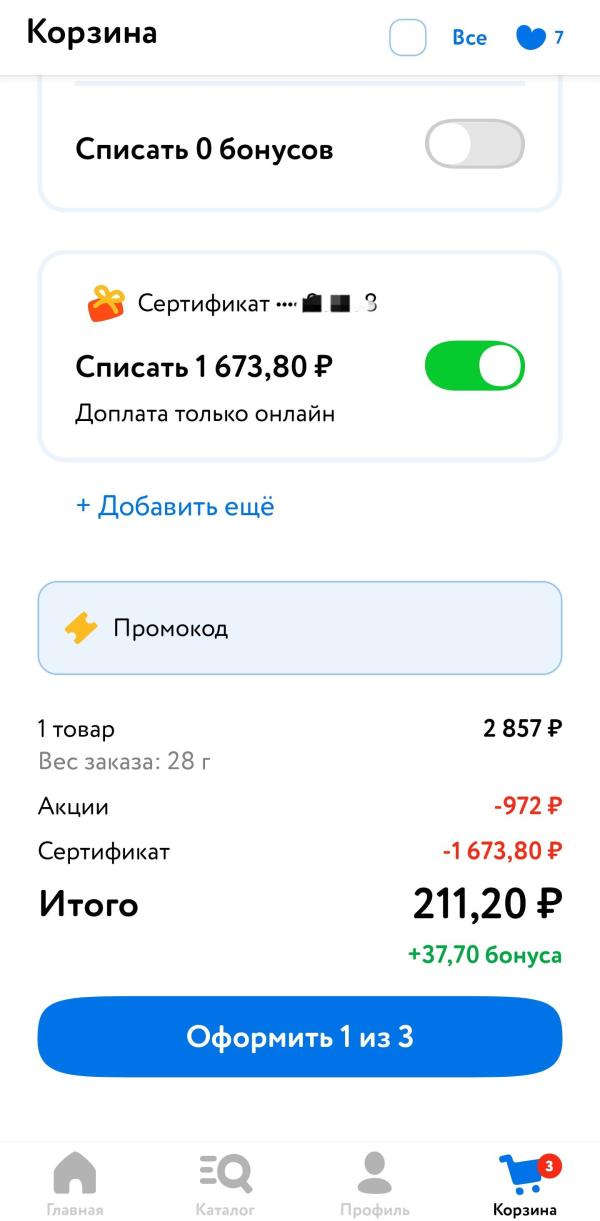The width and height of the screenshot is (600, 1221).
Task: Turn off the certificate Списать 1 673,80 ₽ switch
Action: 474,366
